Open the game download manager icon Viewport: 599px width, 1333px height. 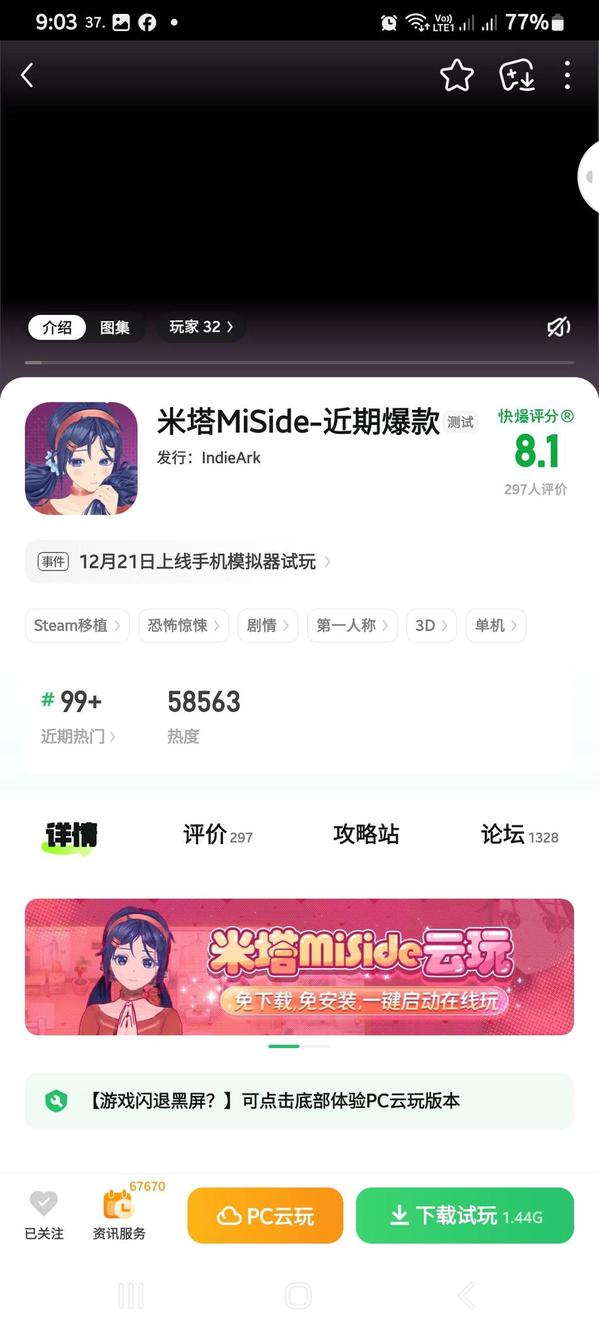point(517,75)
